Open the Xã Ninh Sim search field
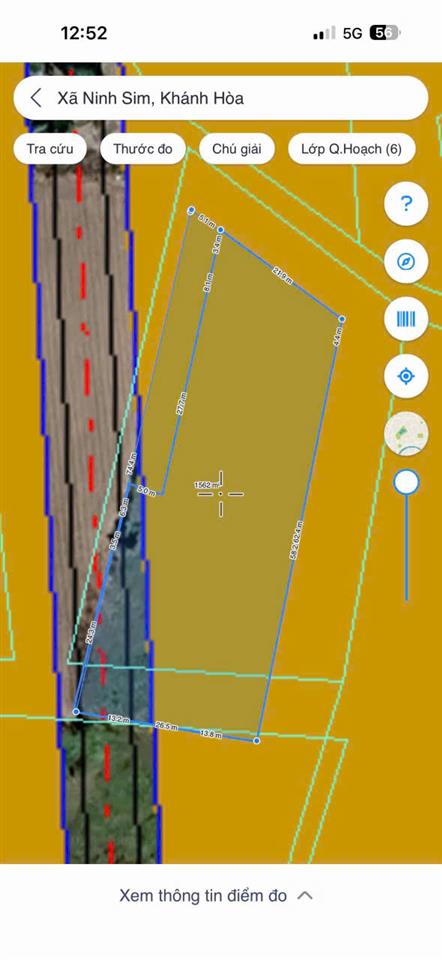This screenshot has height=960, width=442. [220, 98]
